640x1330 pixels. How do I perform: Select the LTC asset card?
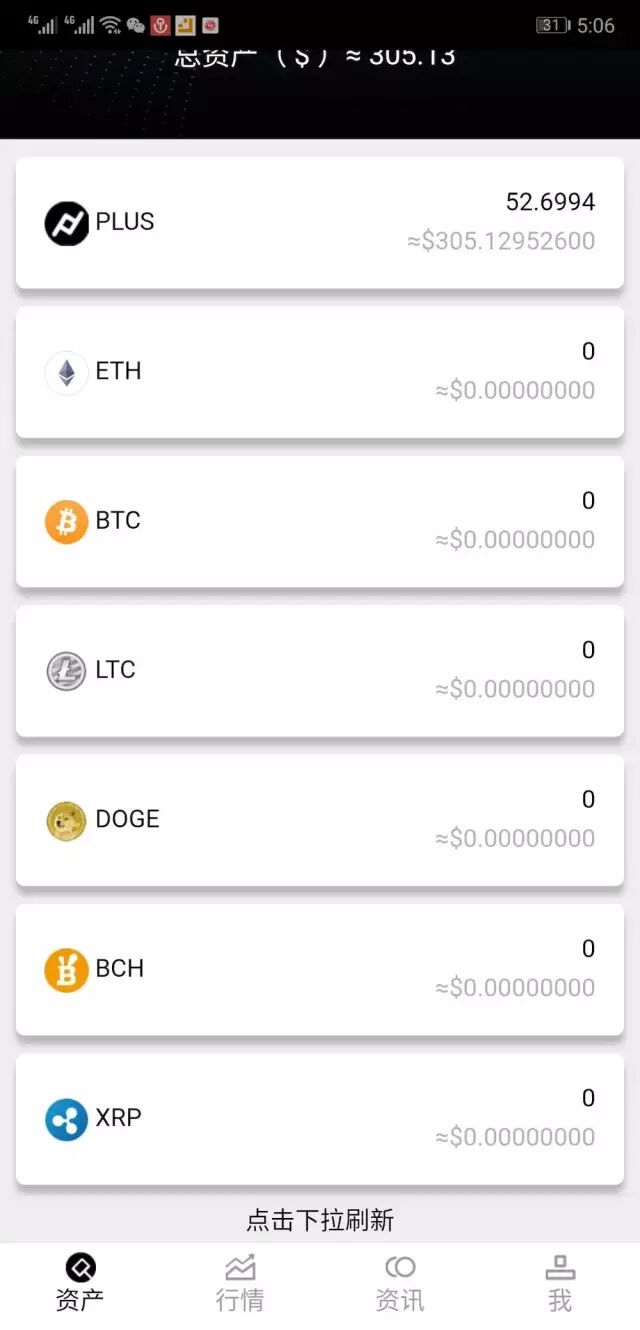pyautogui.click(x=320, y=670)
